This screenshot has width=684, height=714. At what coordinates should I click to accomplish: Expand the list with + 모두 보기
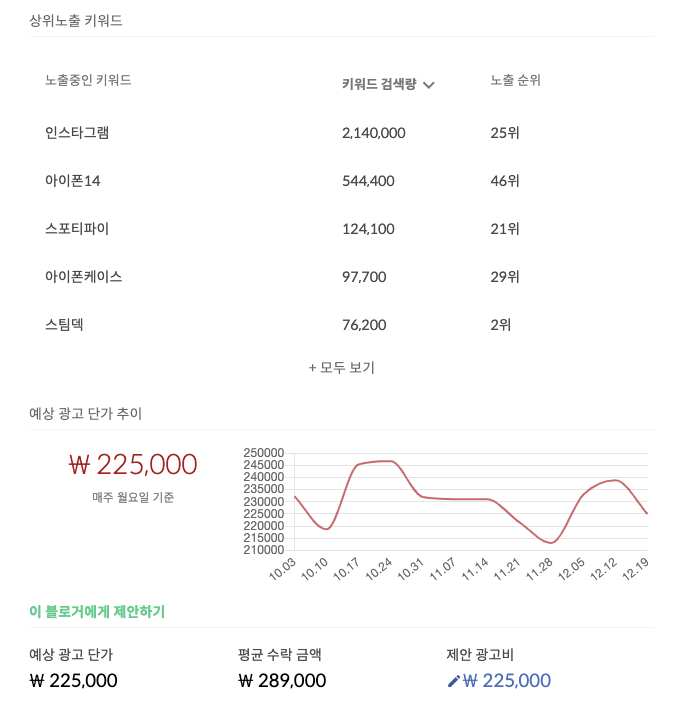(342, 367)
